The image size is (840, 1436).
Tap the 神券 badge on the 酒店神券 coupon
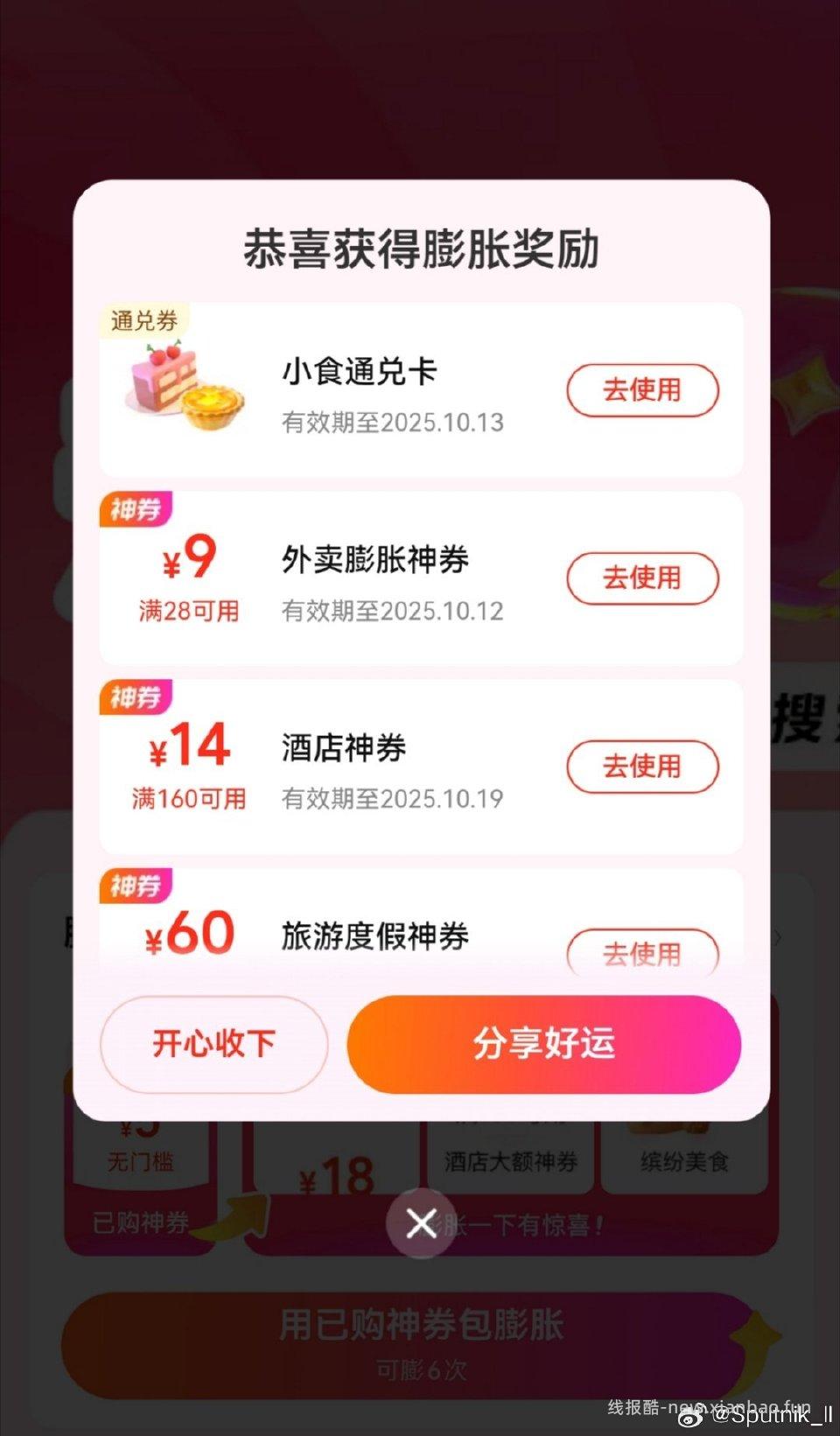136,697
